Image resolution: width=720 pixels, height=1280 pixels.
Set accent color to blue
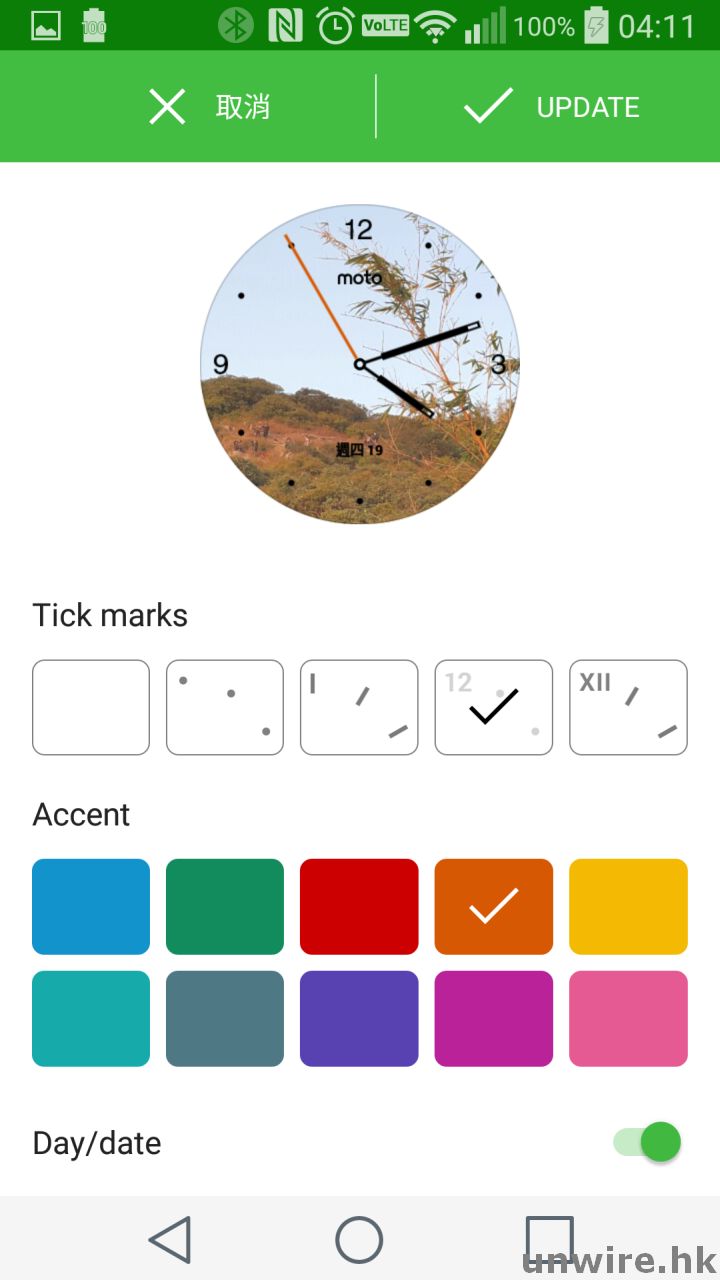(x=91, y=906)
